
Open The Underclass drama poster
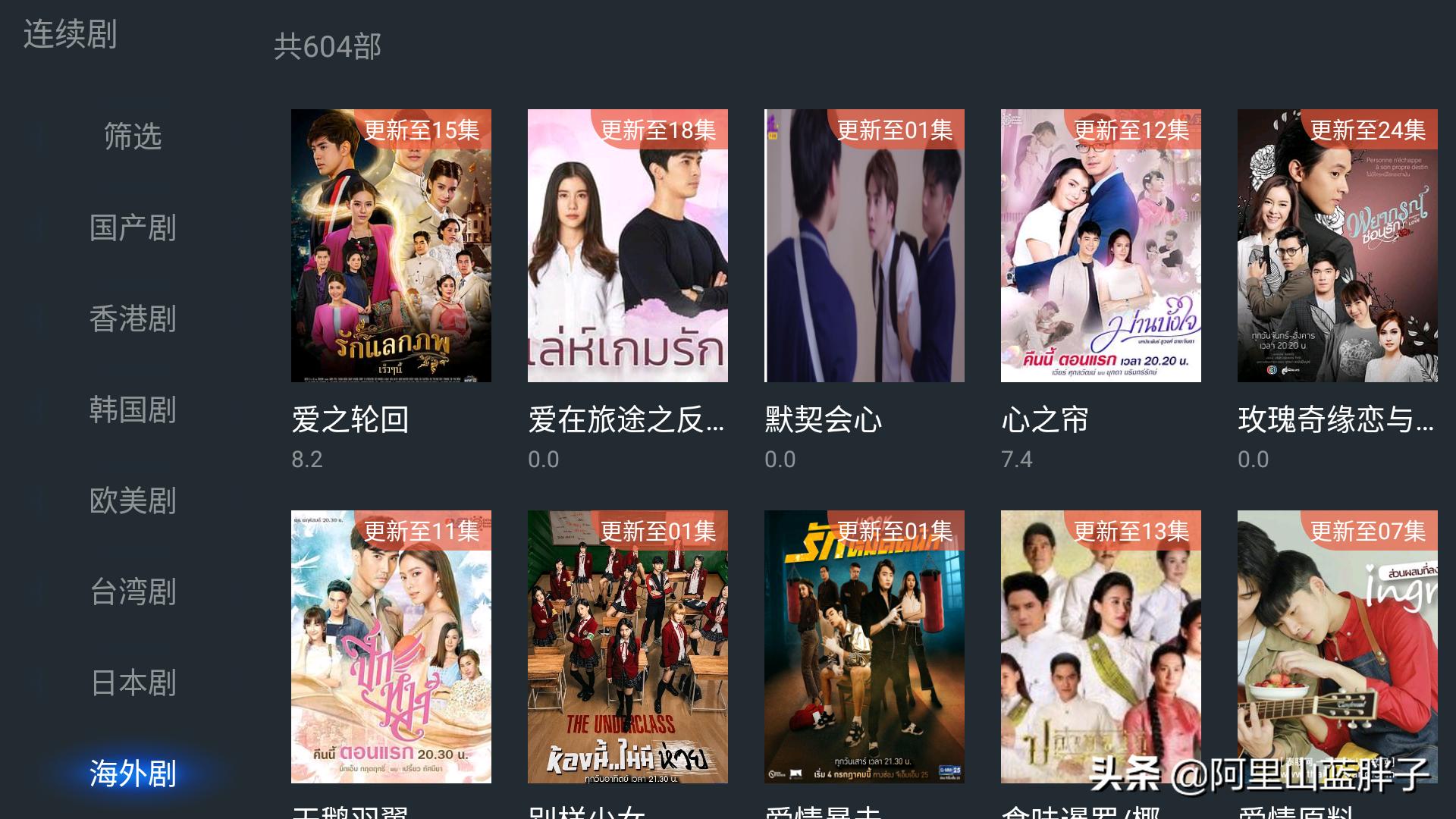point(627,646)
